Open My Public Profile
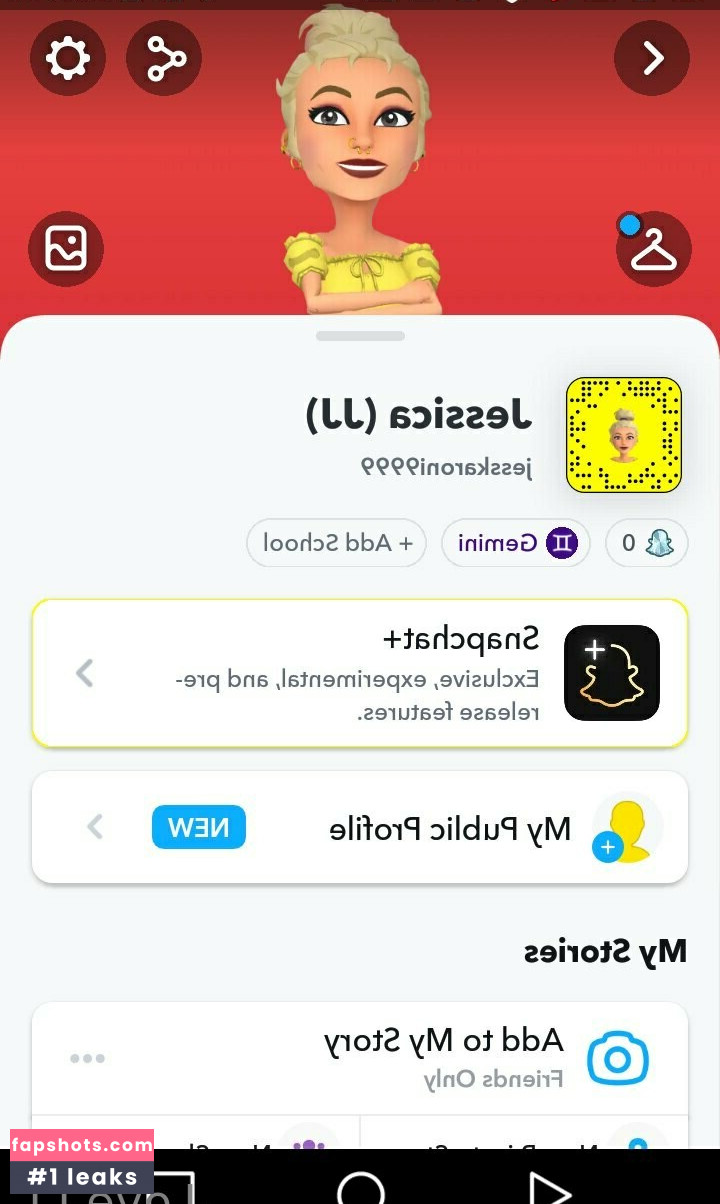This screenshot has width=720, height=1204. (x=360, y=827)
